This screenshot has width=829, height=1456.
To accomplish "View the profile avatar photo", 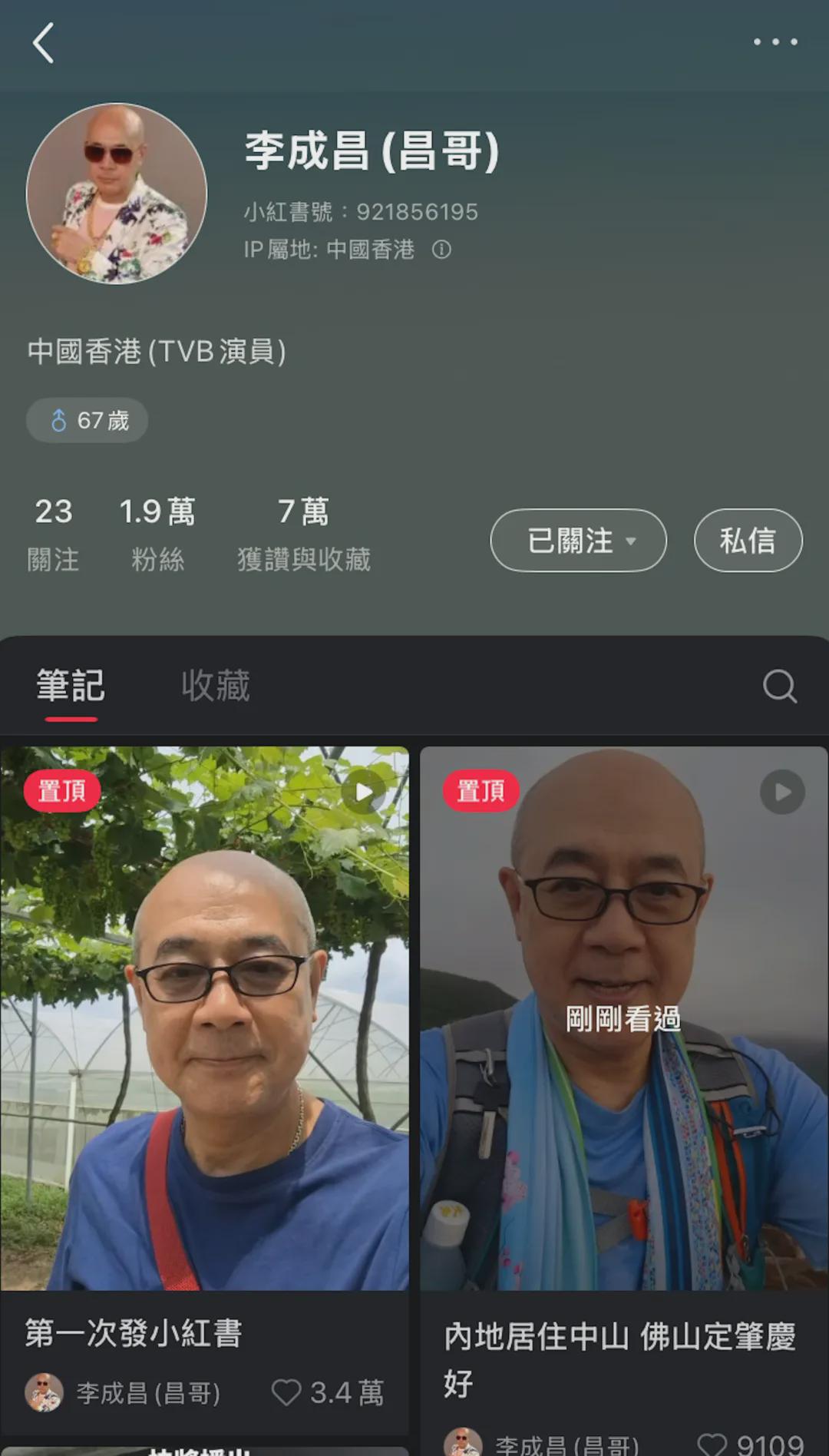I will (x=117, y=194).
